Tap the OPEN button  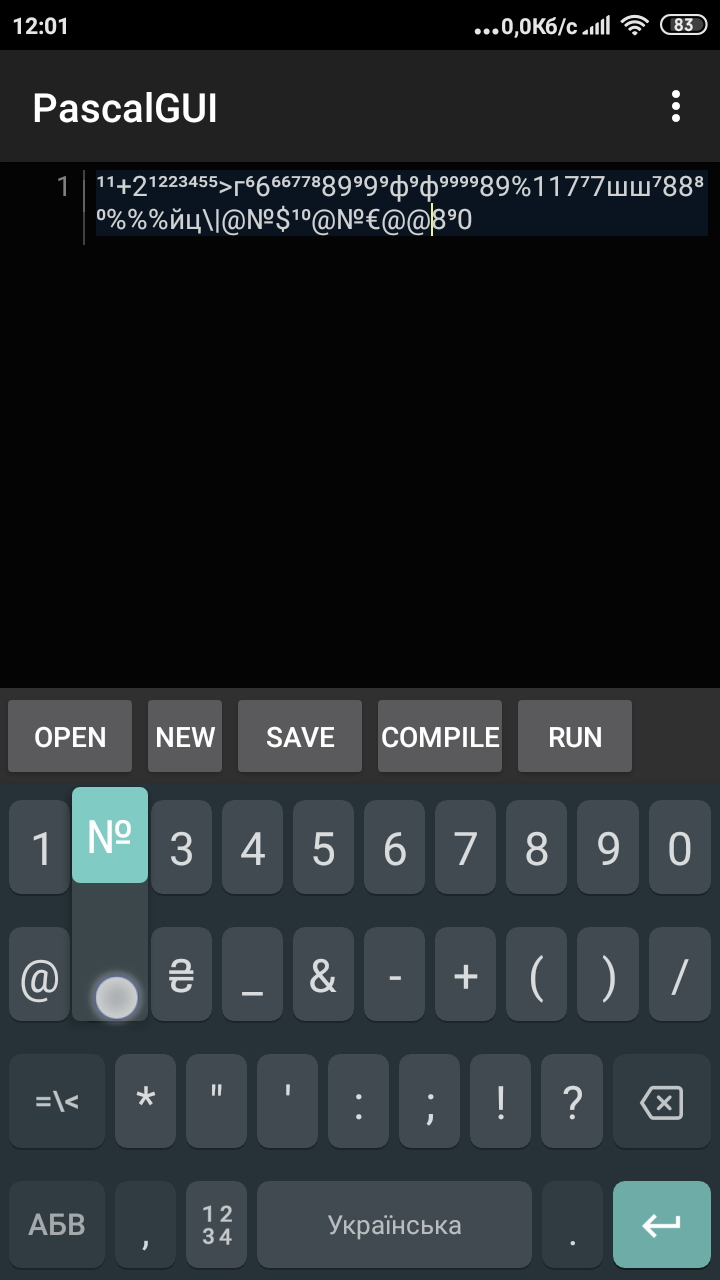70,737
